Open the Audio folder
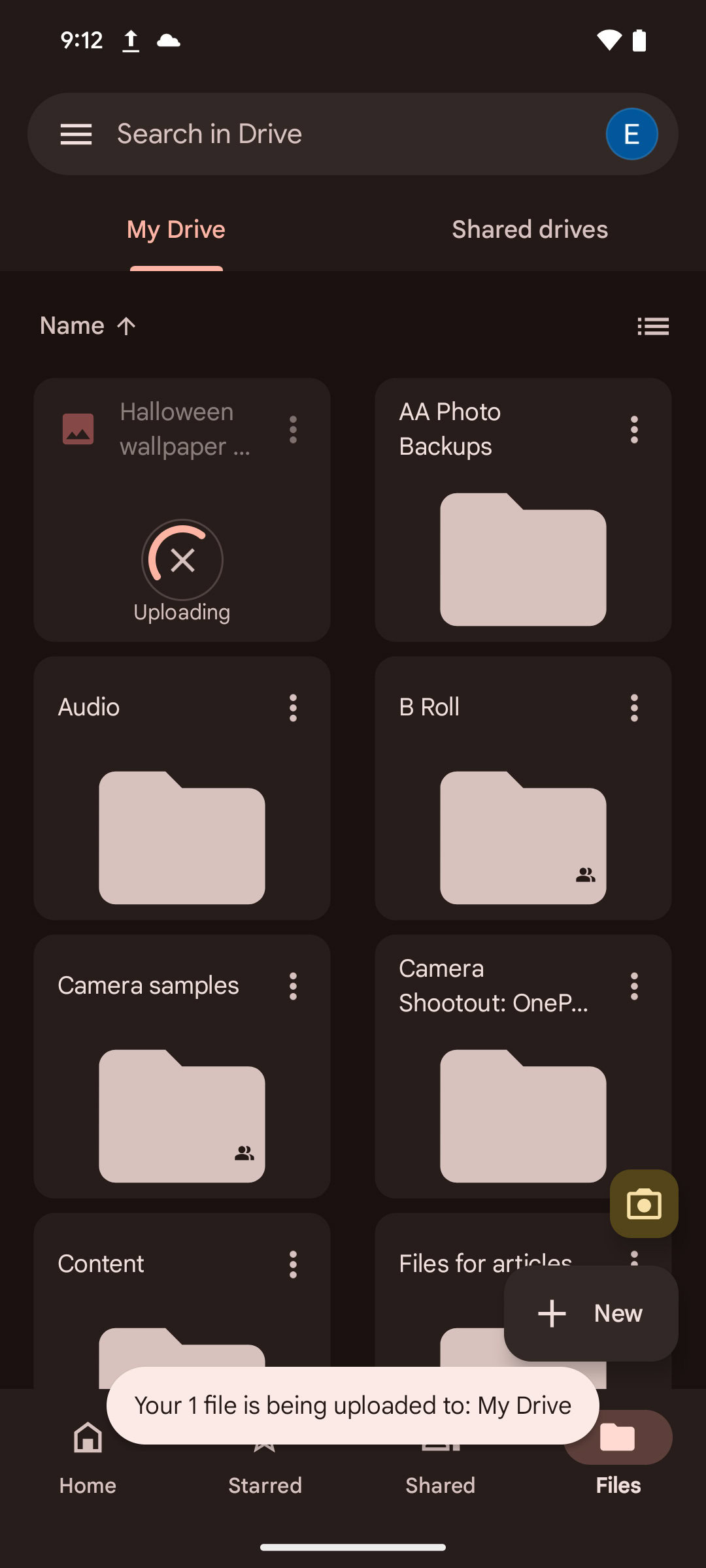This screenshot has width=706, height=1568. [182, 836]
